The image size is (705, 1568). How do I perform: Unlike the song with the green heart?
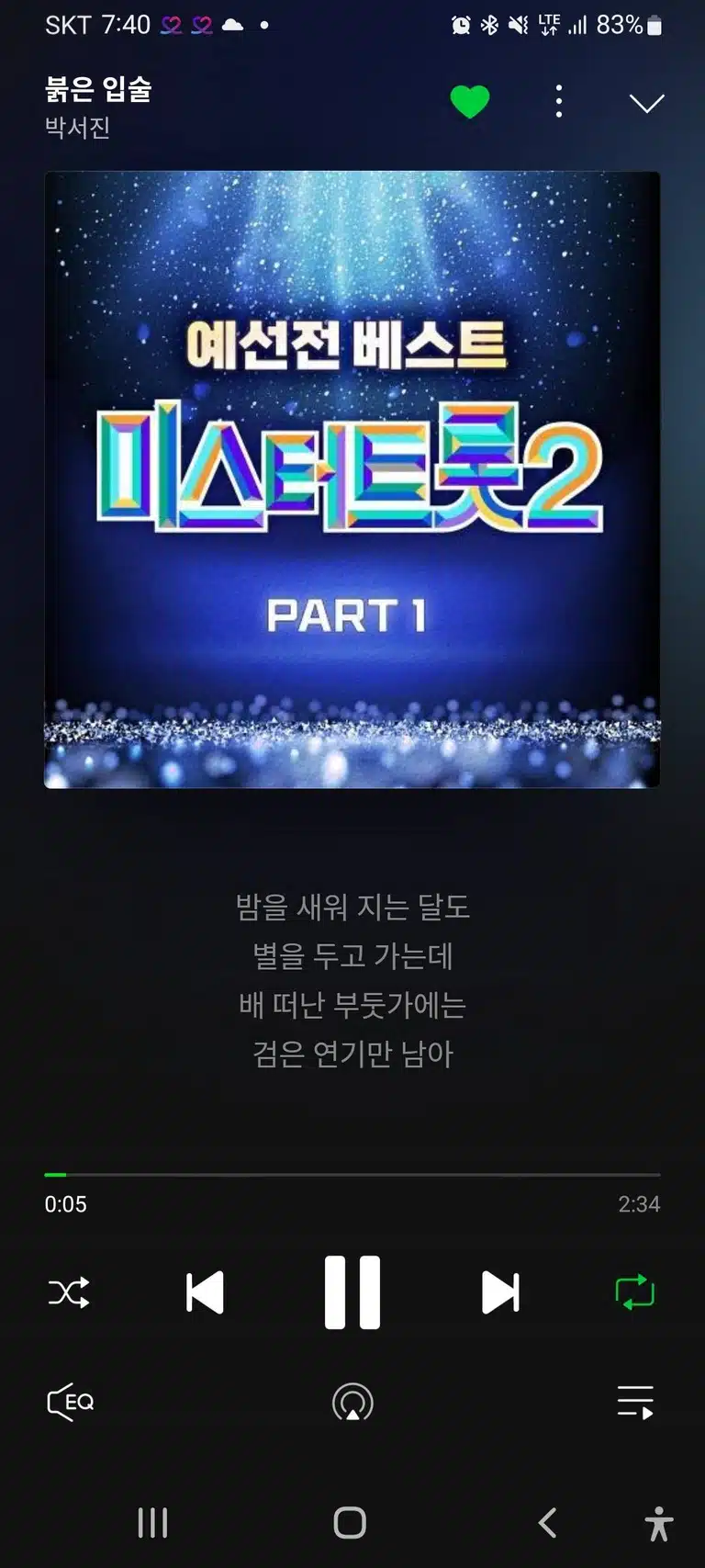(470, 102)
